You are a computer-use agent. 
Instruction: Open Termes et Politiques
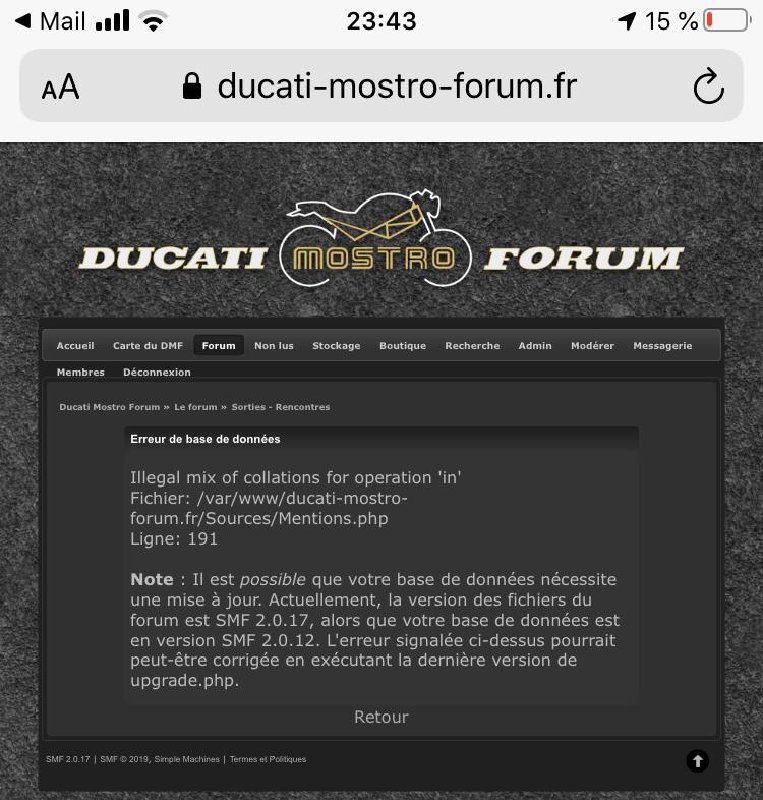[x=268, y=760]
